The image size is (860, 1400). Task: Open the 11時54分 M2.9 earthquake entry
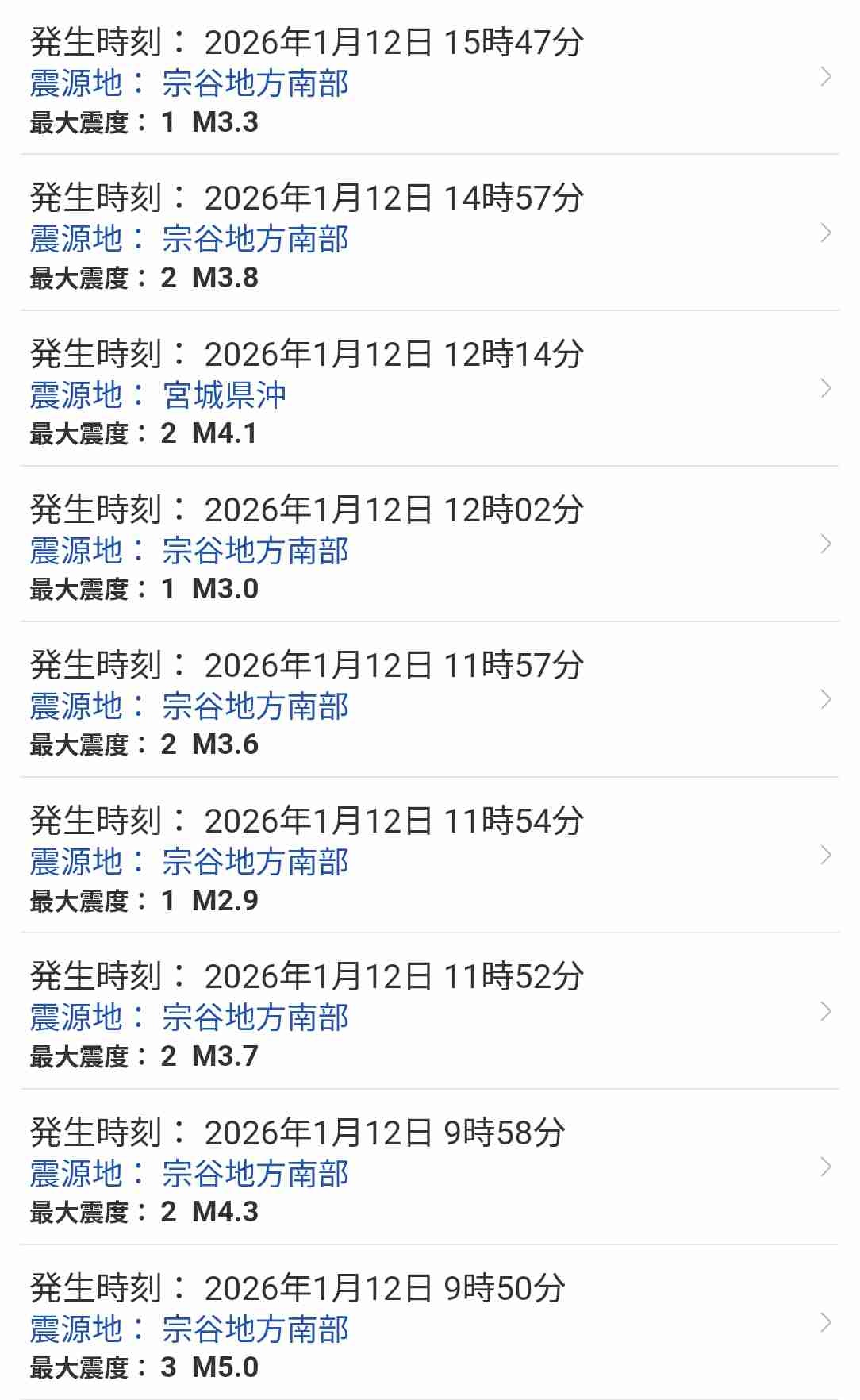pos(428,858)
